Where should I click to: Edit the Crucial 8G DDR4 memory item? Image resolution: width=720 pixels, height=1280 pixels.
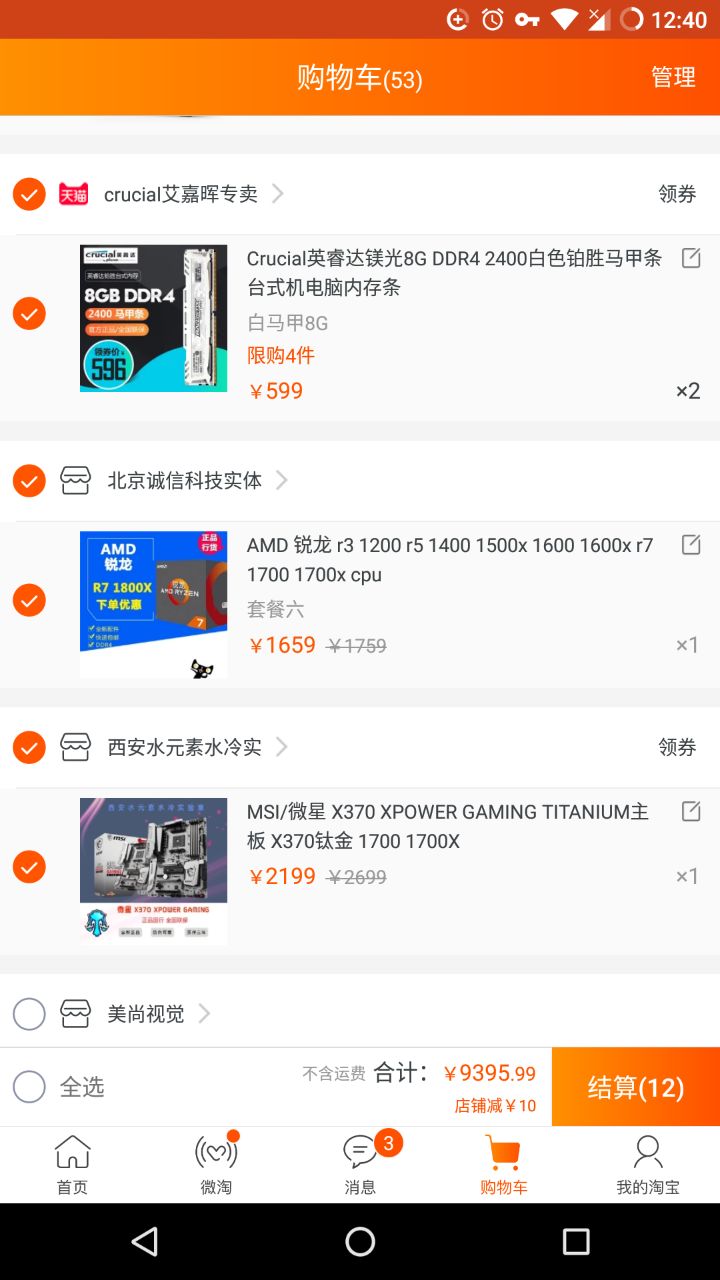tap(691, 258)
